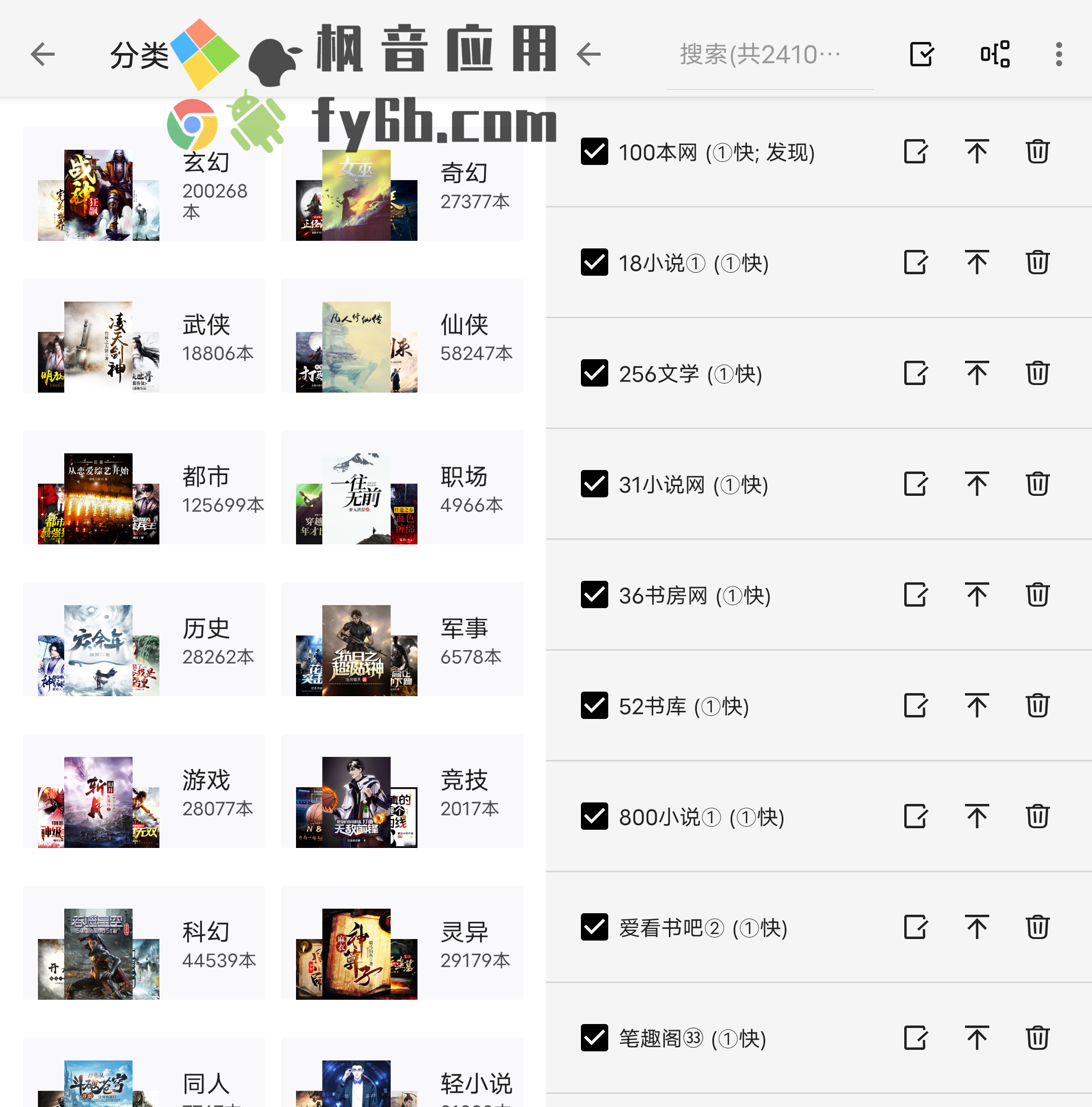Tap the back arrow beside the search field
Screen dimensions: 1092x1107
[589, 55]
